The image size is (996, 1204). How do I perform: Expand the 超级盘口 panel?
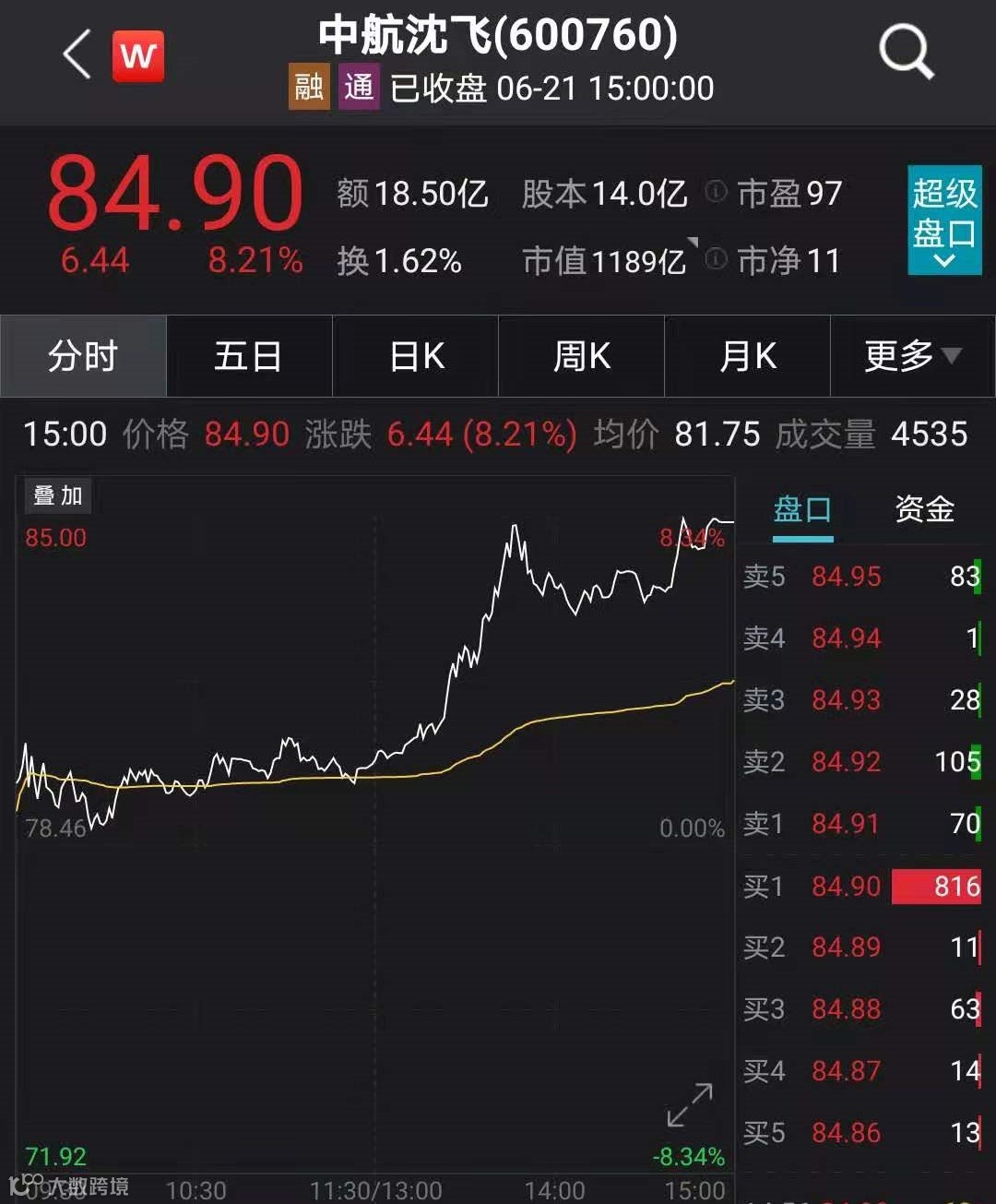pos(944,221)
